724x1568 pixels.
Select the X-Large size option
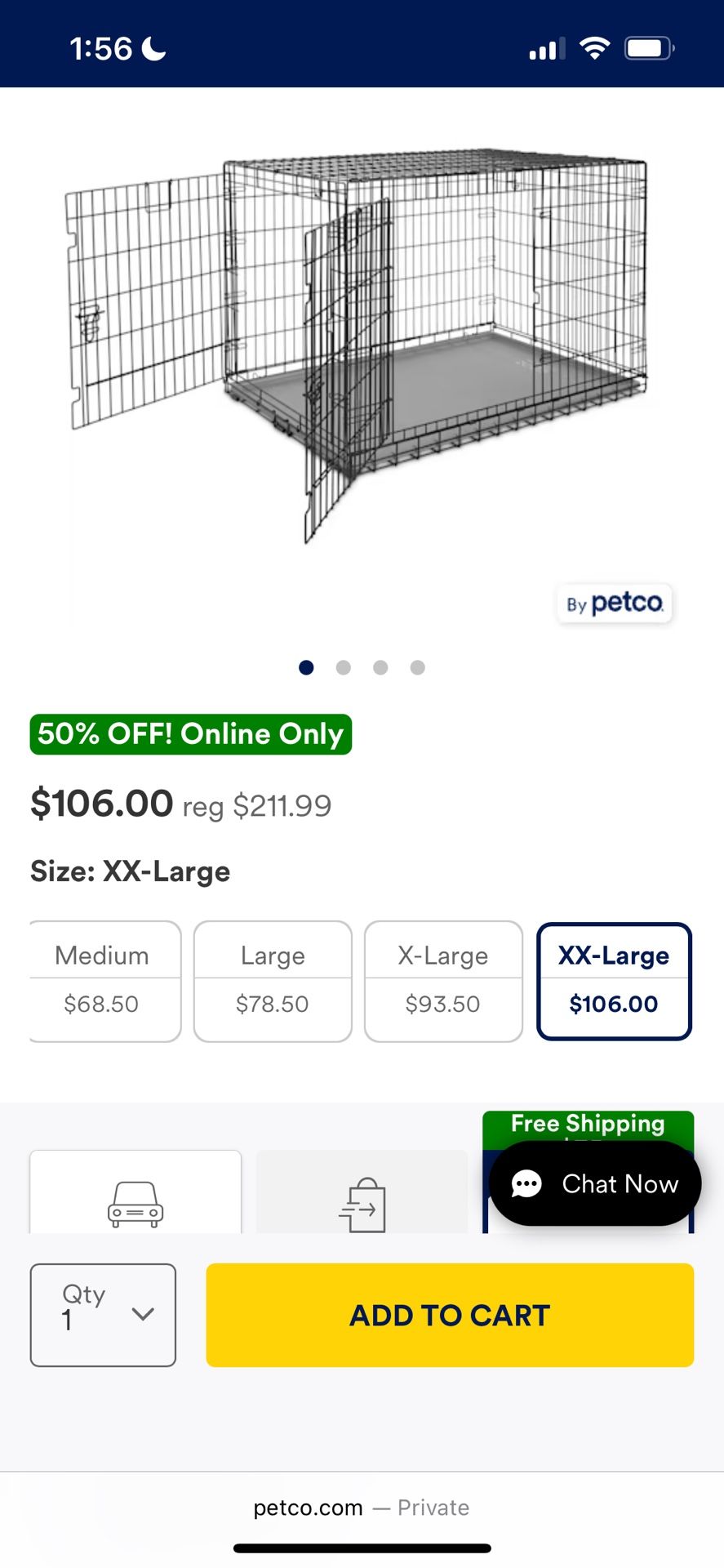pos(443,980)
